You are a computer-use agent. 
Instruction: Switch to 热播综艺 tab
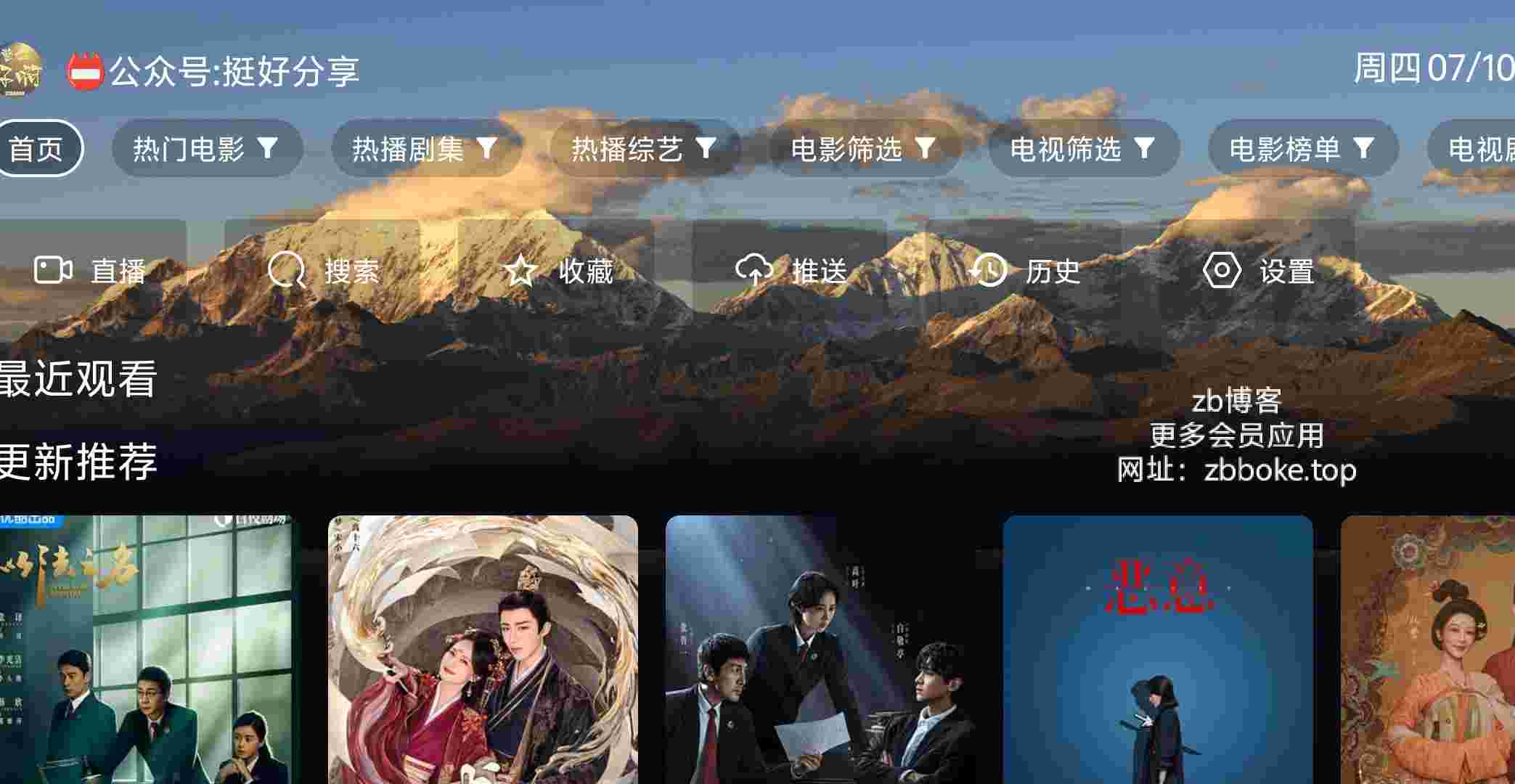(x=645, y=149)
